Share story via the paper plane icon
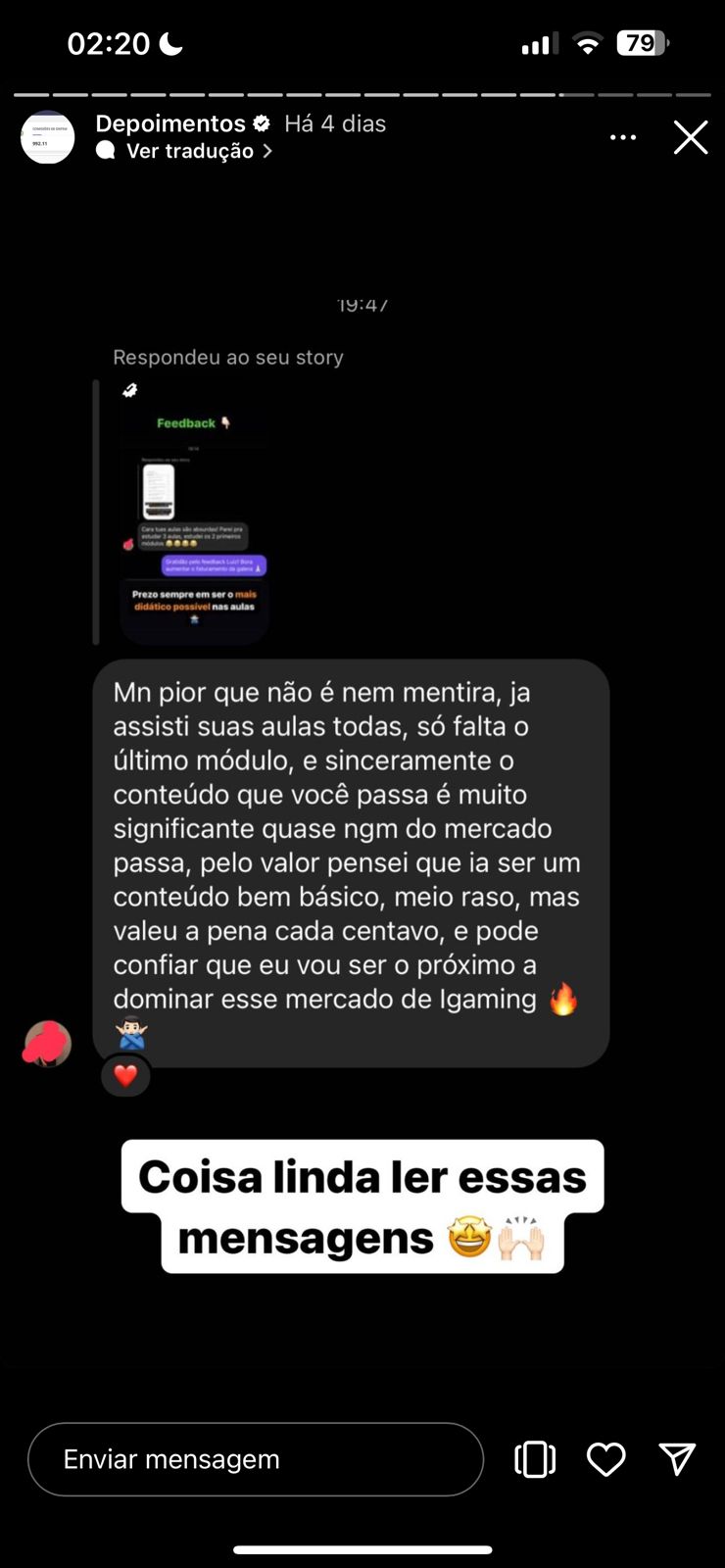Image resolution: width=725 pixels, height=1568 pixels. coord(677,1459)
